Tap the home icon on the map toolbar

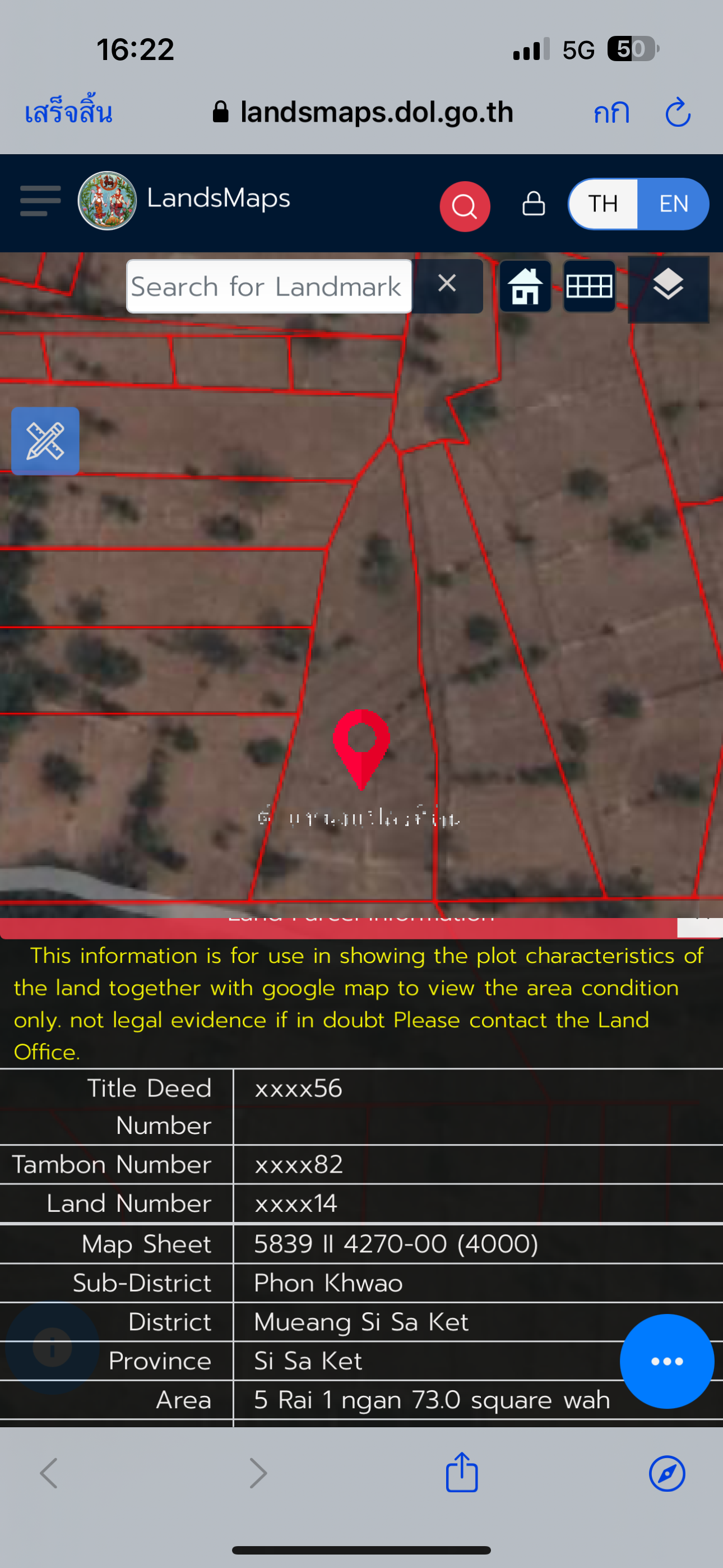[525, 286]
